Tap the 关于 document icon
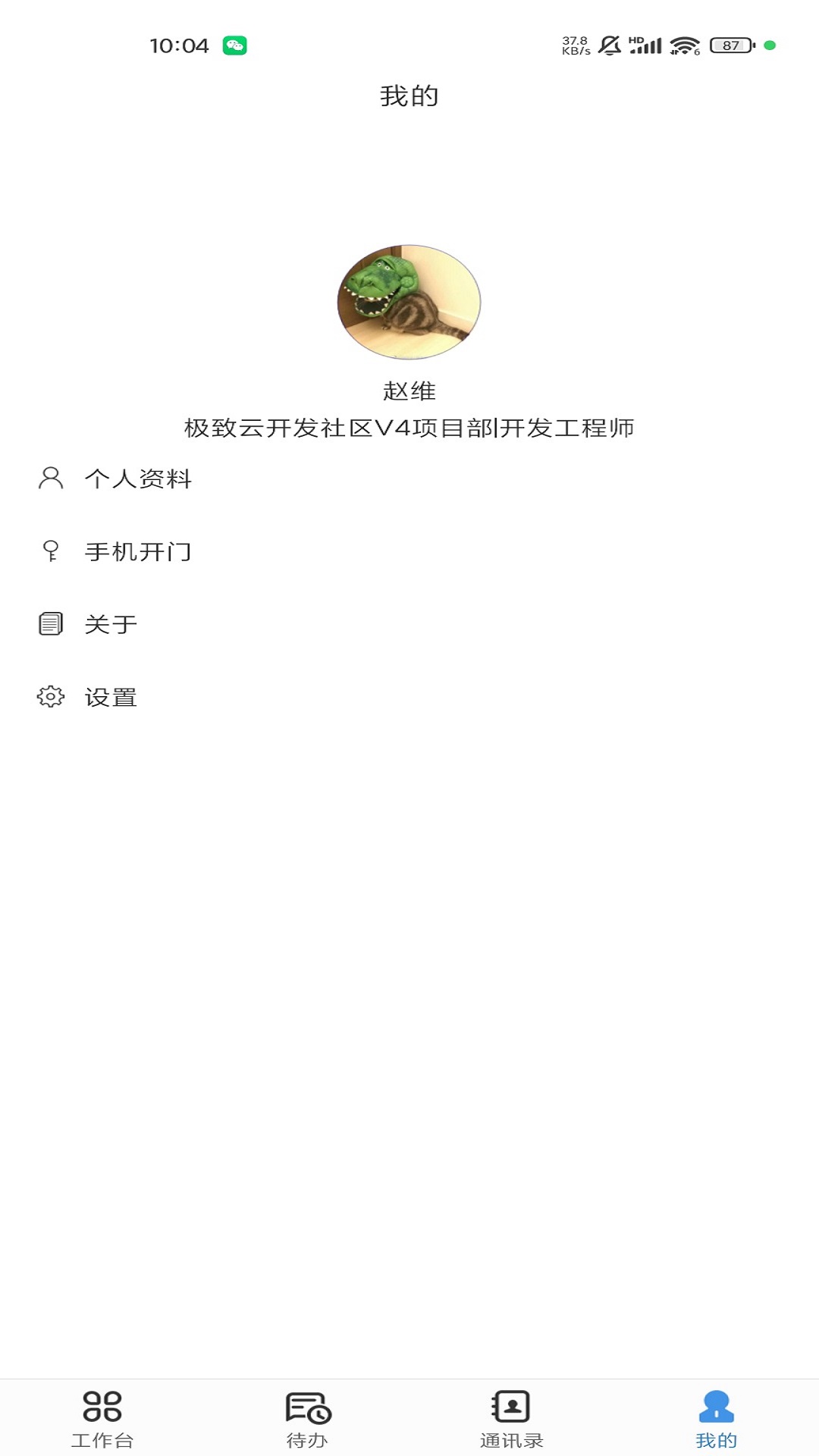This screenshot has height=1456, width=819. pyautogui.click(x=50, y=624)
